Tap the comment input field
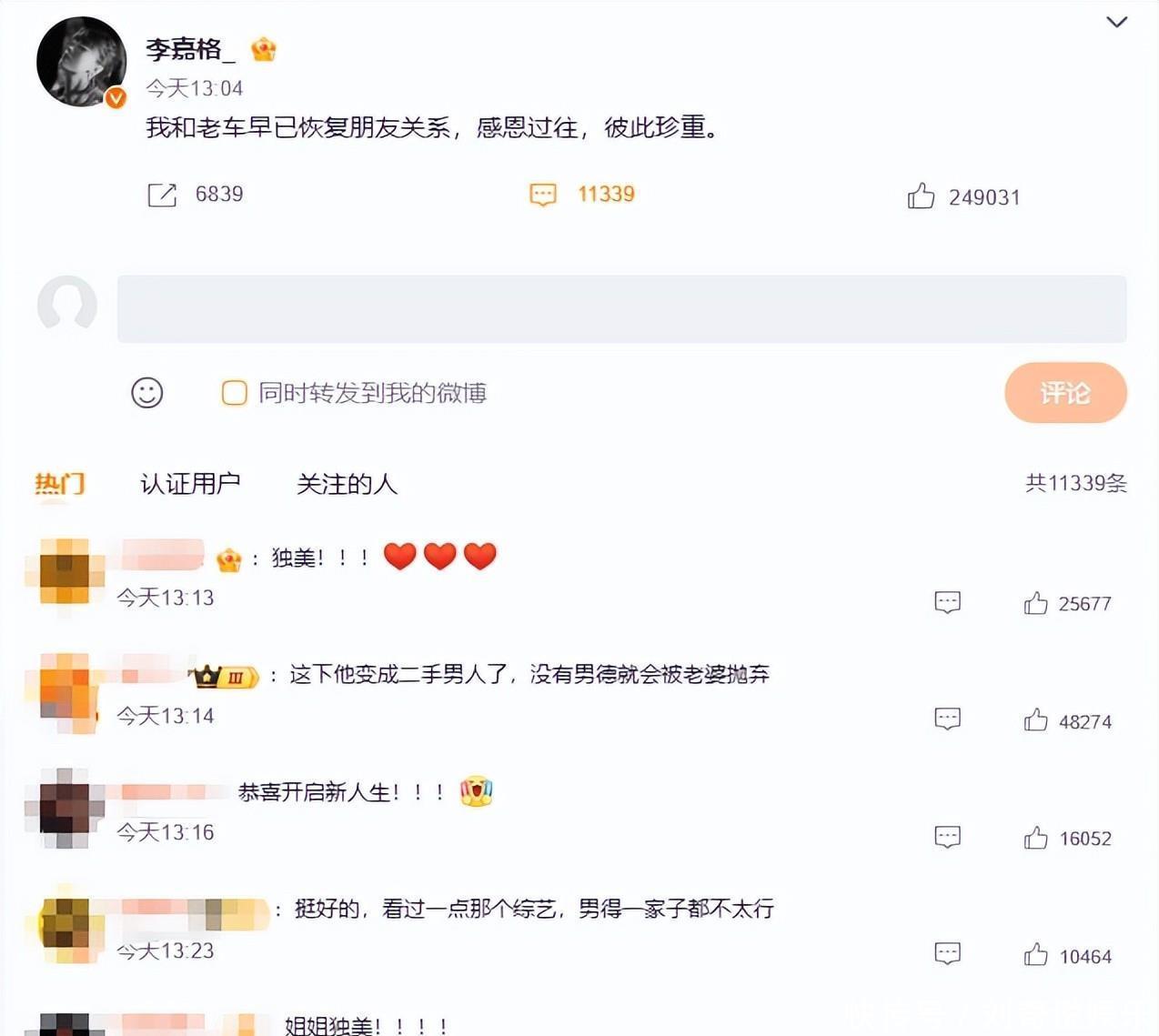Image resolution: width=1159 pixels, height=1036 pixels. point(621,309)
